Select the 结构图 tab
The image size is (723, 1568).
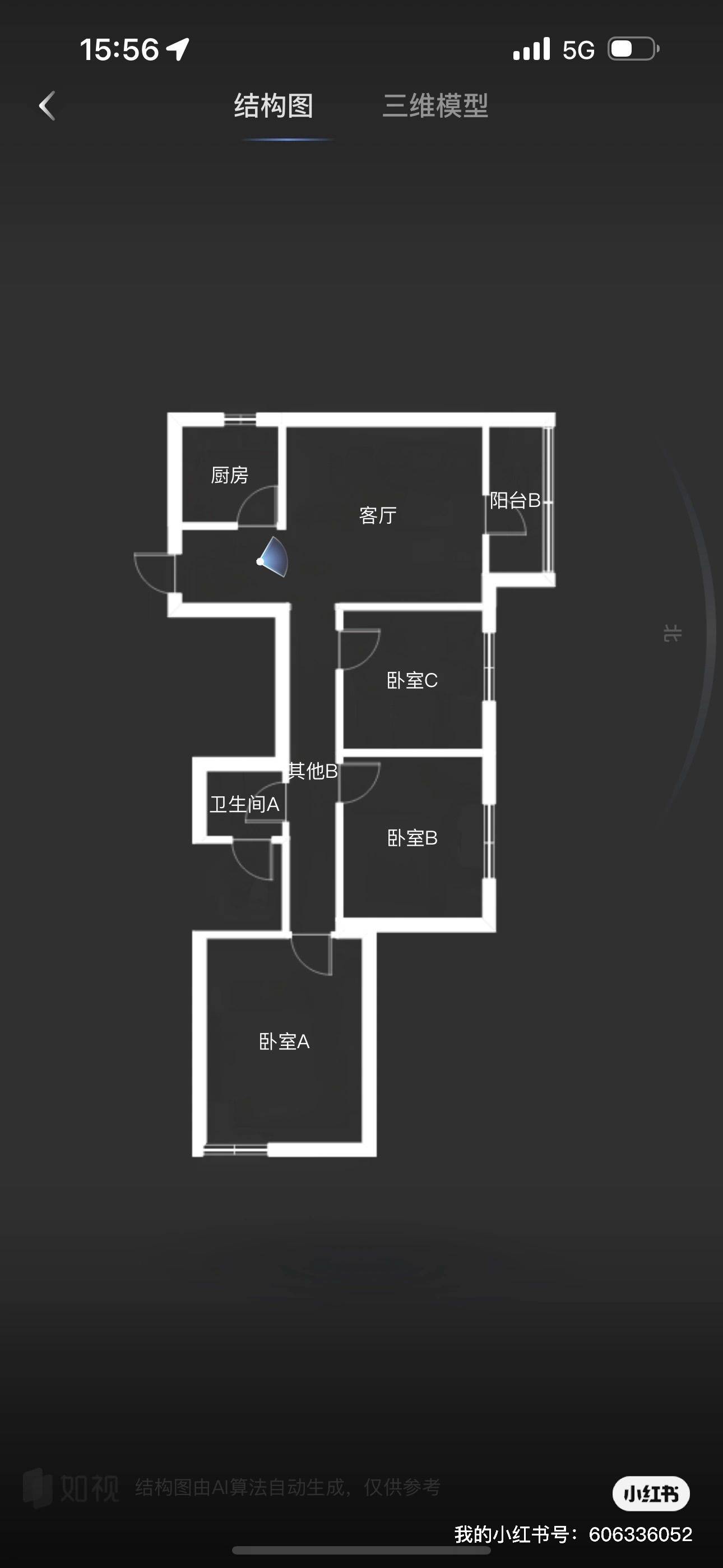coord(274,106)
